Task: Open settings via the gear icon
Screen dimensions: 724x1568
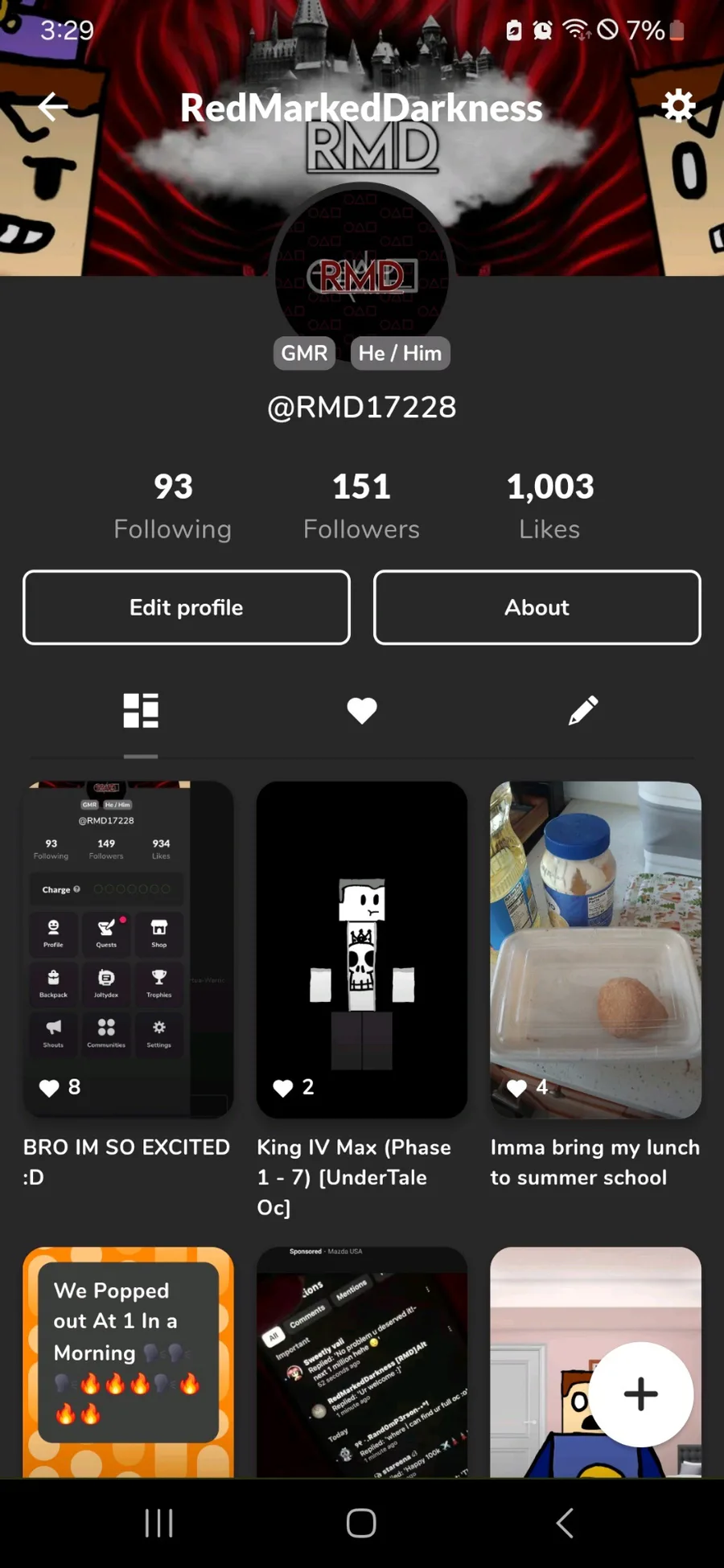Action: (677, 106)
